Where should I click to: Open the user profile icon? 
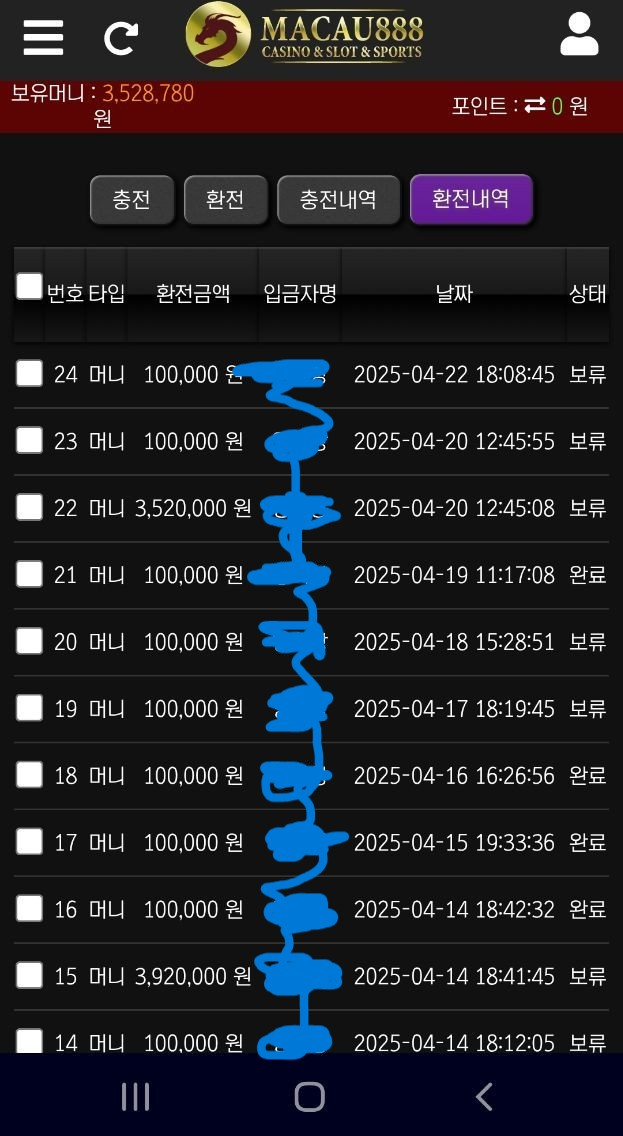point(579,35)
